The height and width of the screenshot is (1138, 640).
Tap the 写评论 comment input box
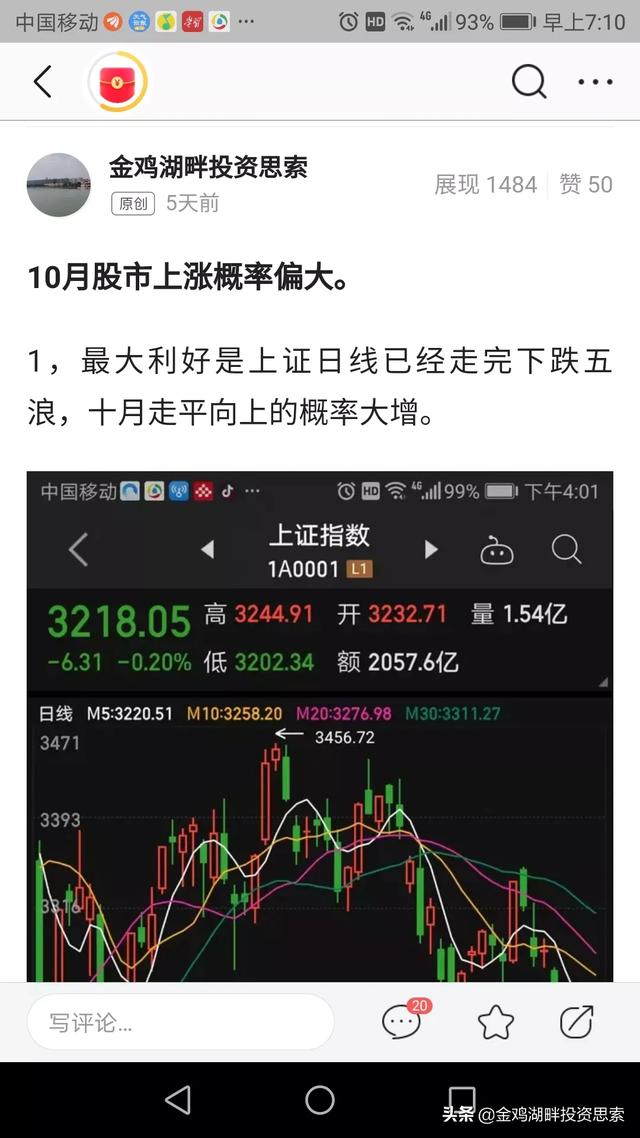180,1022
